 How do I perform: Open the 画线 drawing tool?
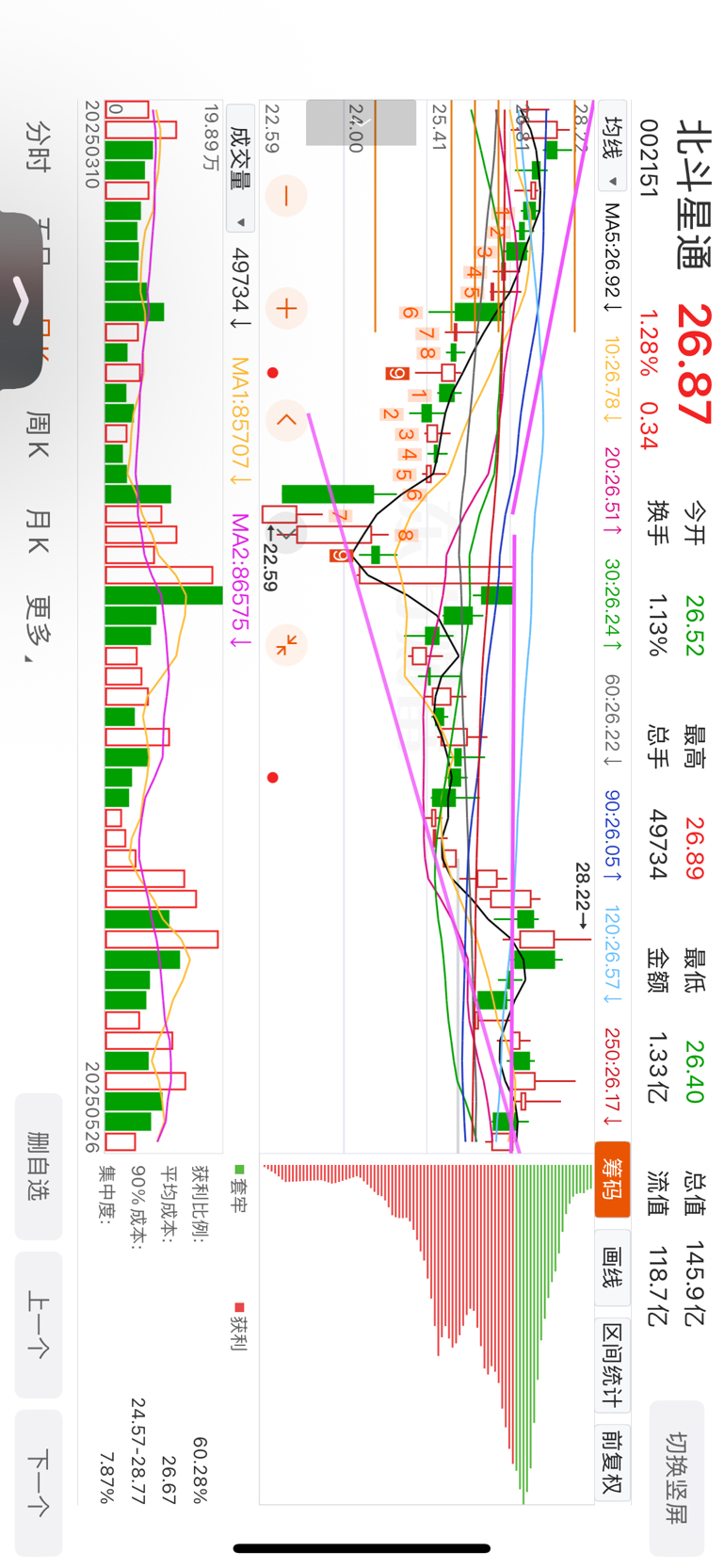pos(612,1266)
